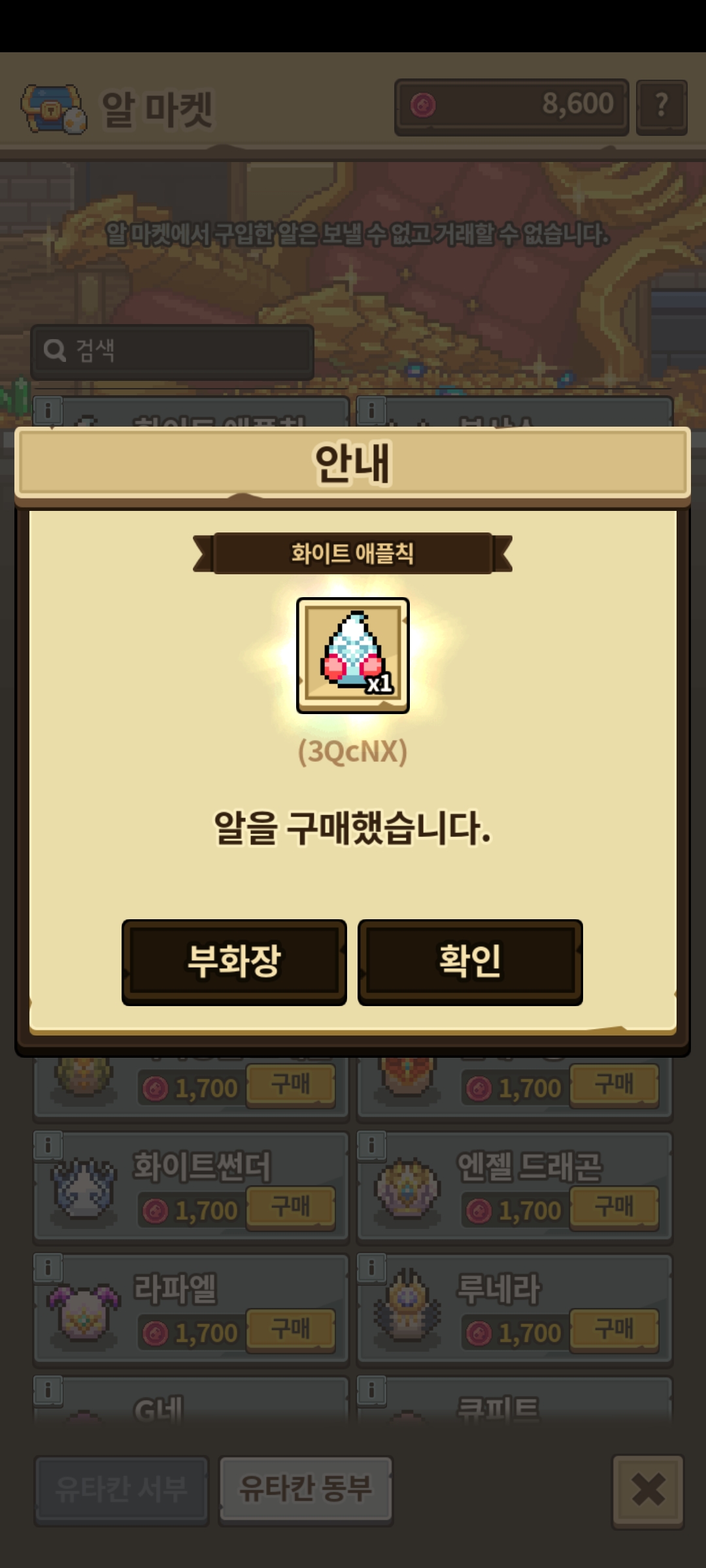
Task: Tap the 화이트 애플칙 egg item icon
Action: pos(353,655)
